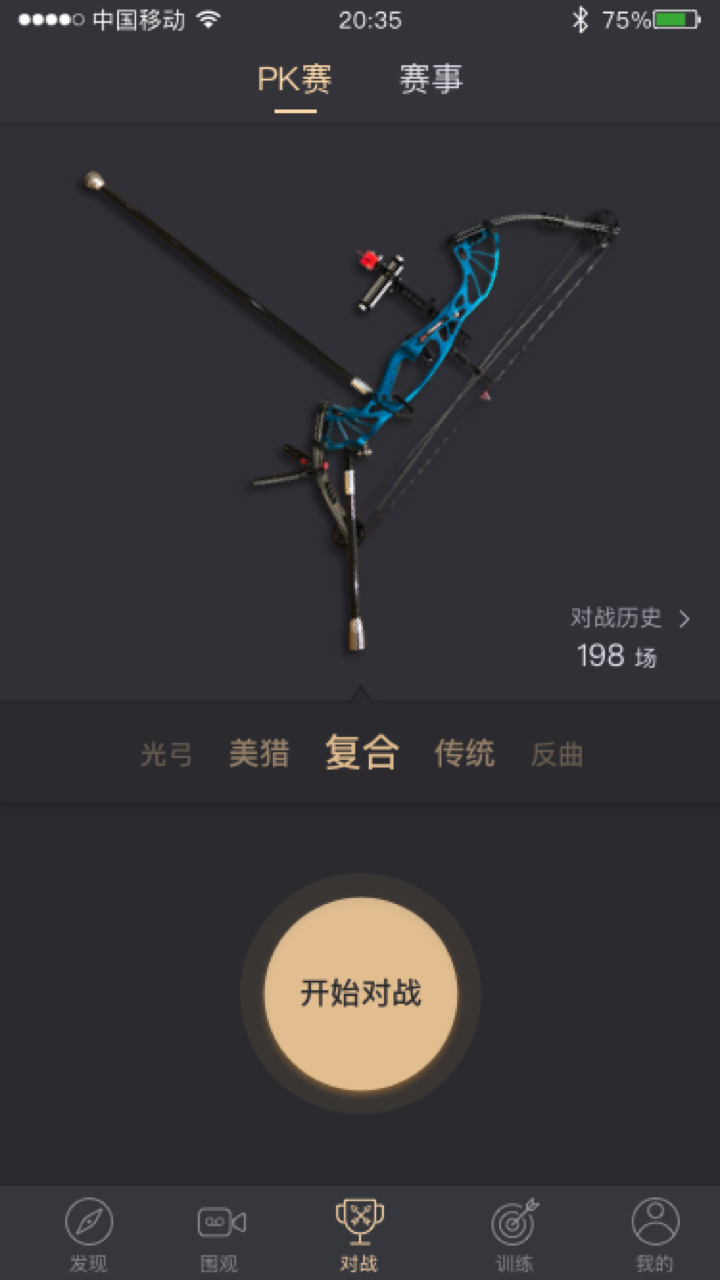Switch to the PK赛 tab
The image size is (720, 1280).
click(295, 80)
